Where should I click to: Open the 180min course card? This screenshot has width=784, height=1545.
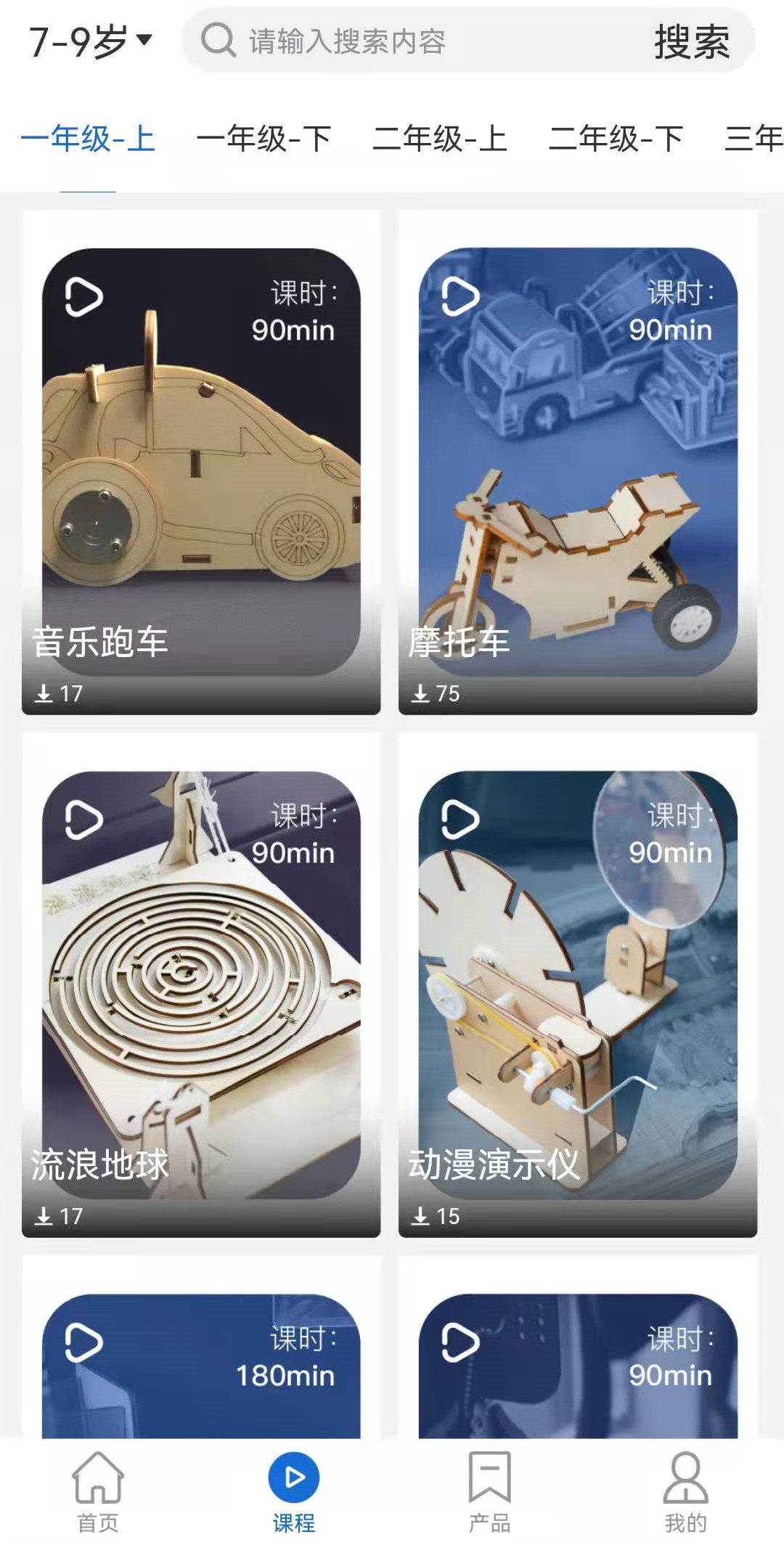201,1365
